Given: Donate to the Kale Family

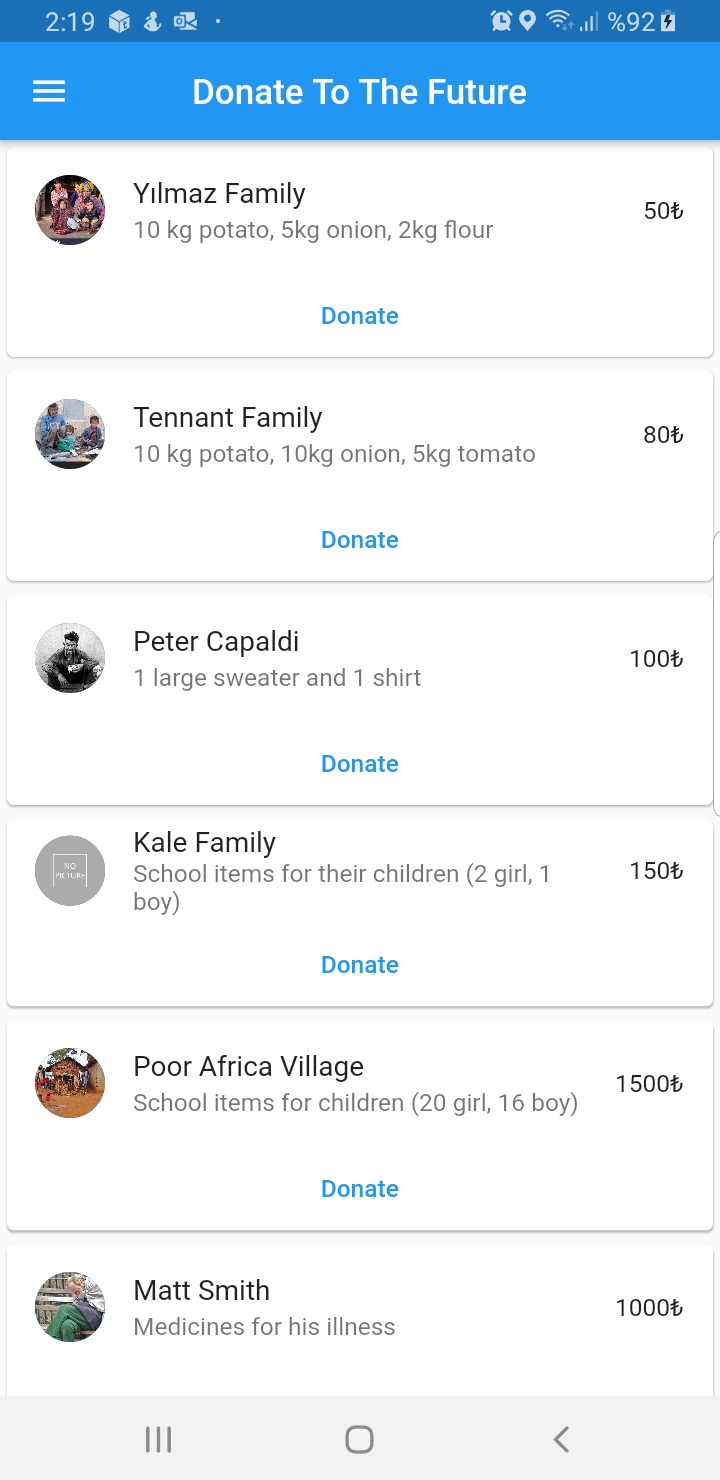Looking at the screenshot, I should click(x=360, y=965).
